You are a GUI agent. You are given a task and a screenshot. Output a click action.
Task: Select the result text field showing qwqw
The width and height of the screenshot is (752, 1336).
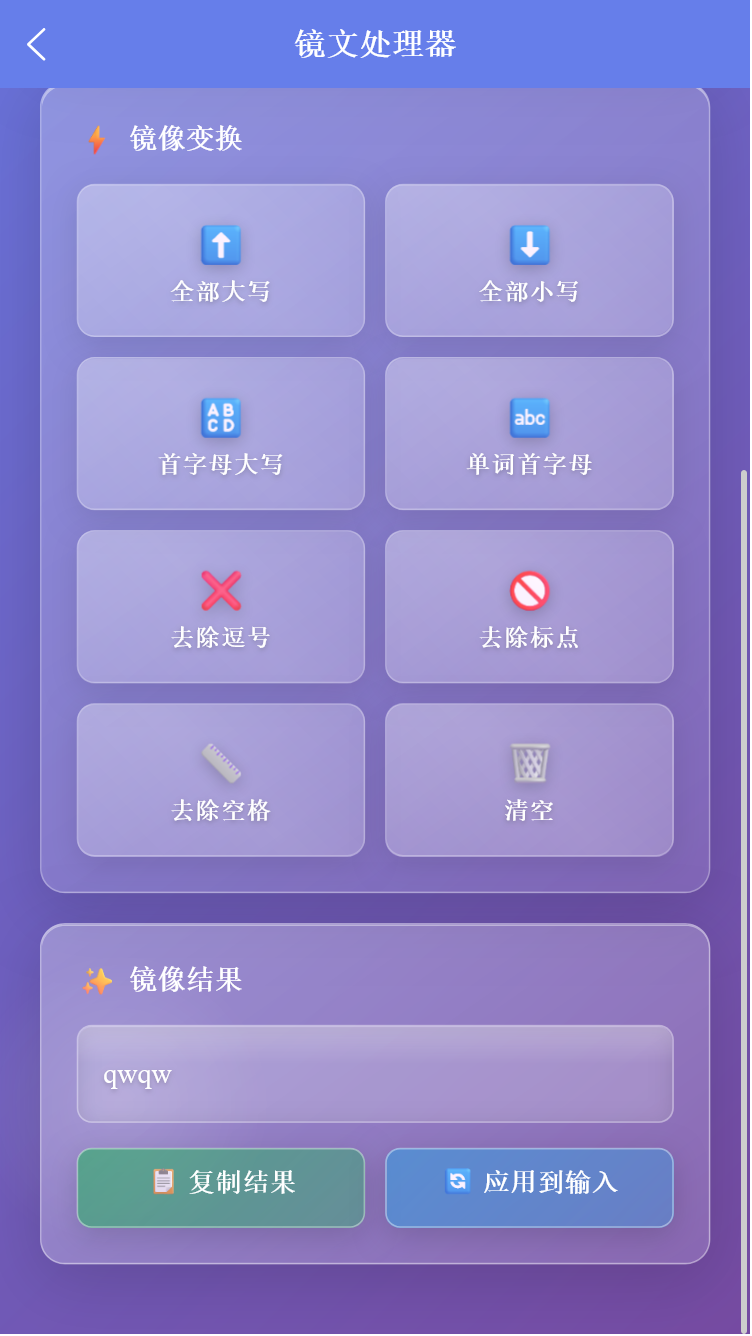pos(375,1074)
